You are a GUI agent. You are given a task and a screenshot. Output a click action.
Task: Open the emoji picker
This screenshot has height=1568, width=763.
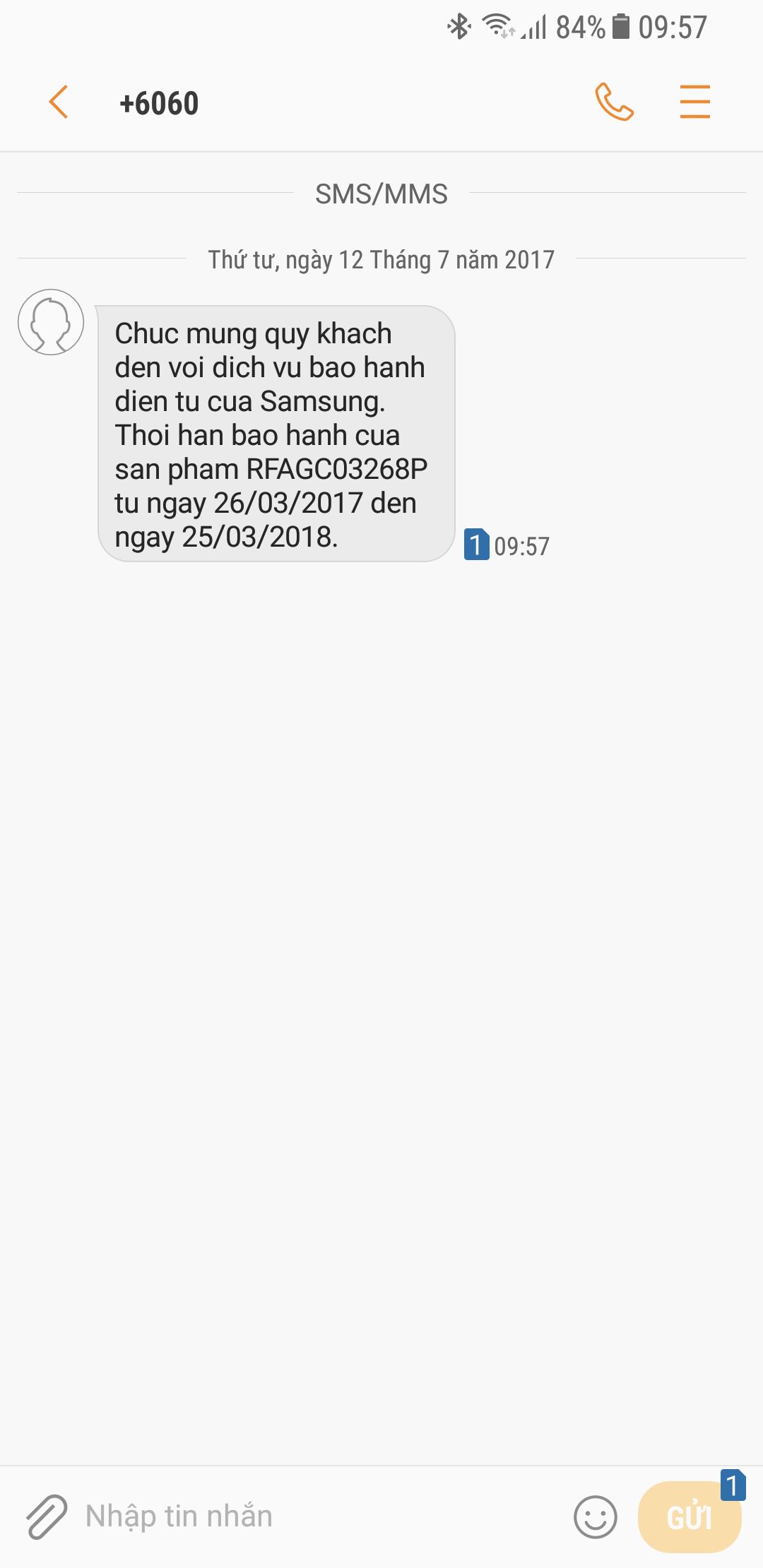point(595,1516)
